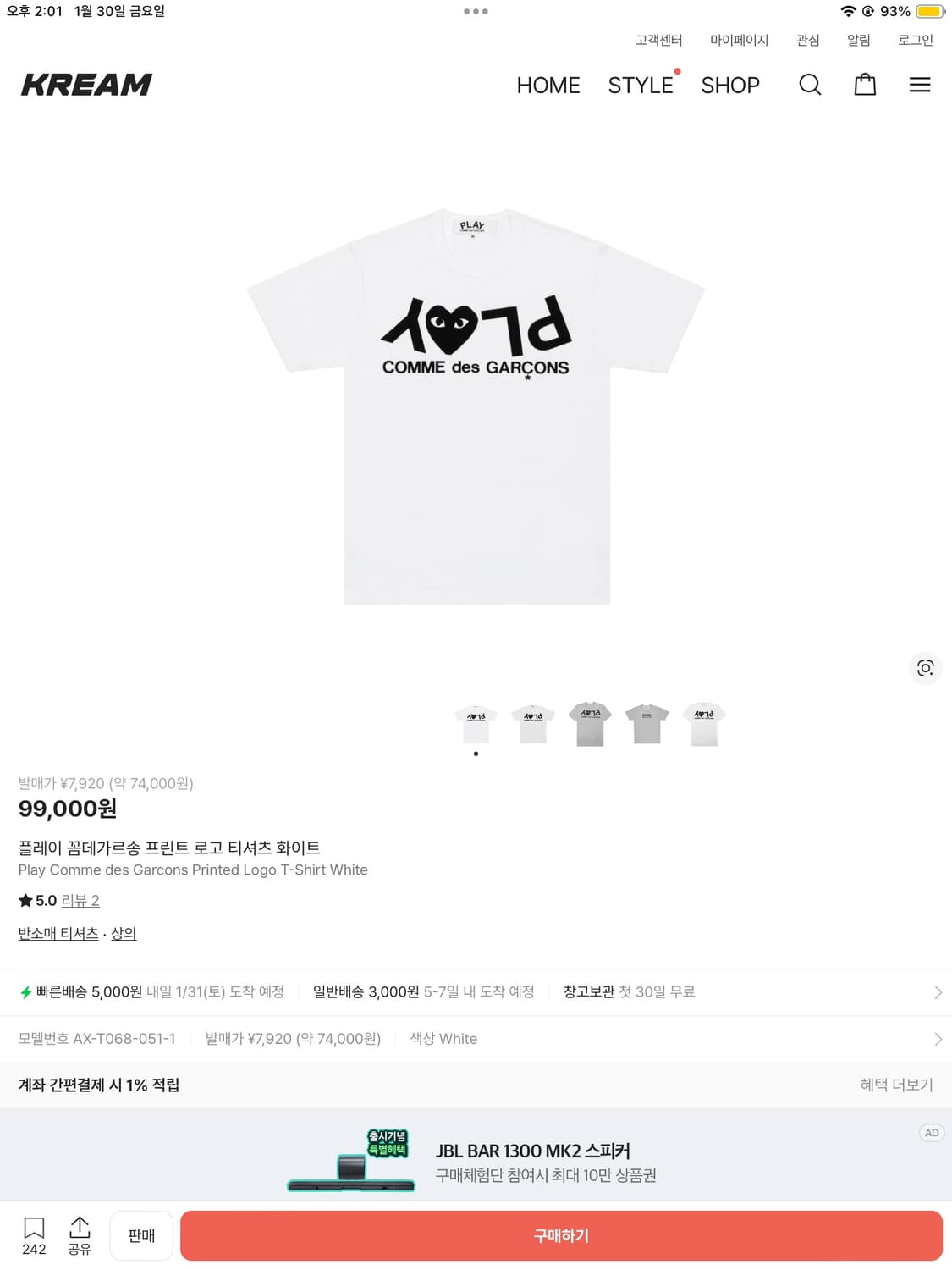Click the camera image-search icon on product photo
This screenshot has height=1270, width=952.
[925, 668]
